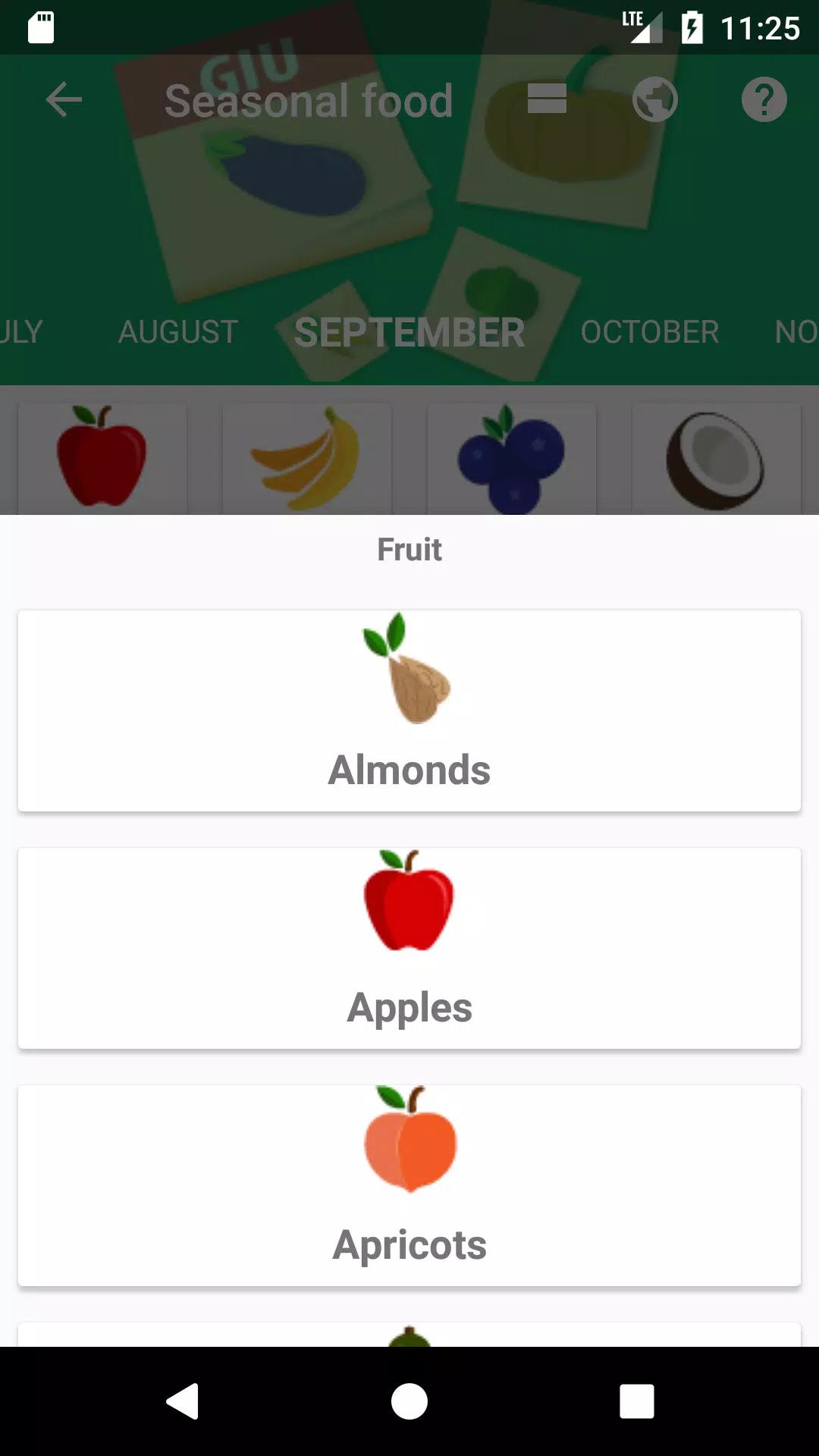View details for Apricots
The width and height of the screenshot is (819, 1456).
pos(409,1185)
